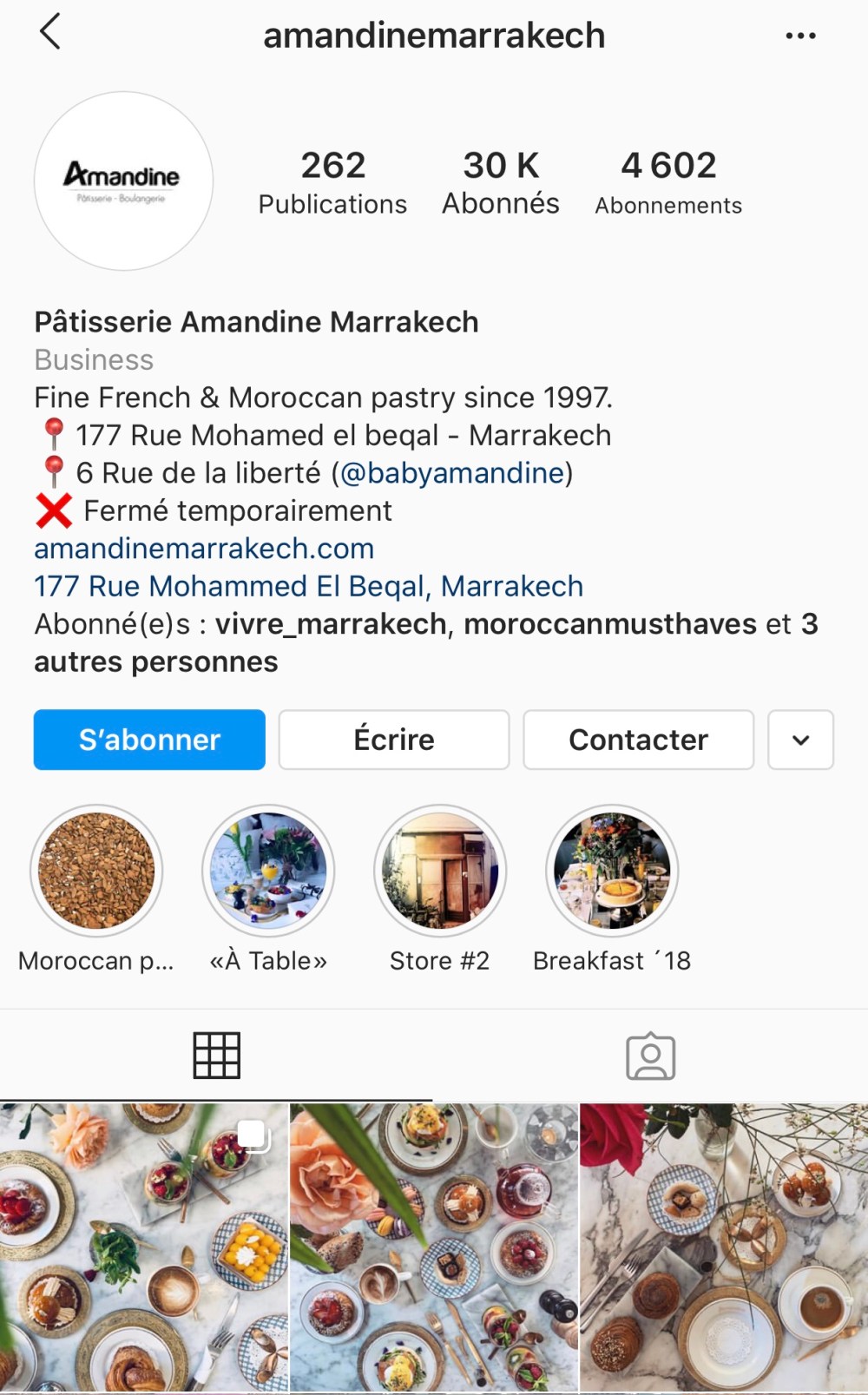The height and width of the screenshot is (1395, 868).
Task: See followers in common: vivre_marrakech and others
Action: tap(425, 642)
